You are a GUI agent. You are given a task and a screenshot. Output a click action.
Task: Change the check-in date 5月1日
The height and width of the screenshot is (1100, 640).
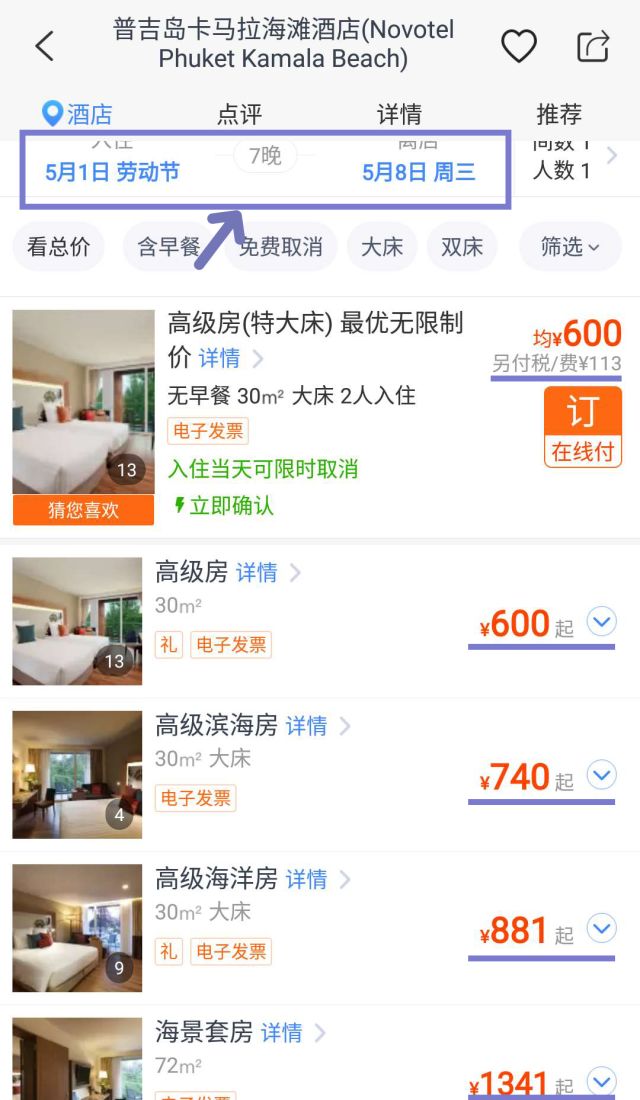click(112, 172)
